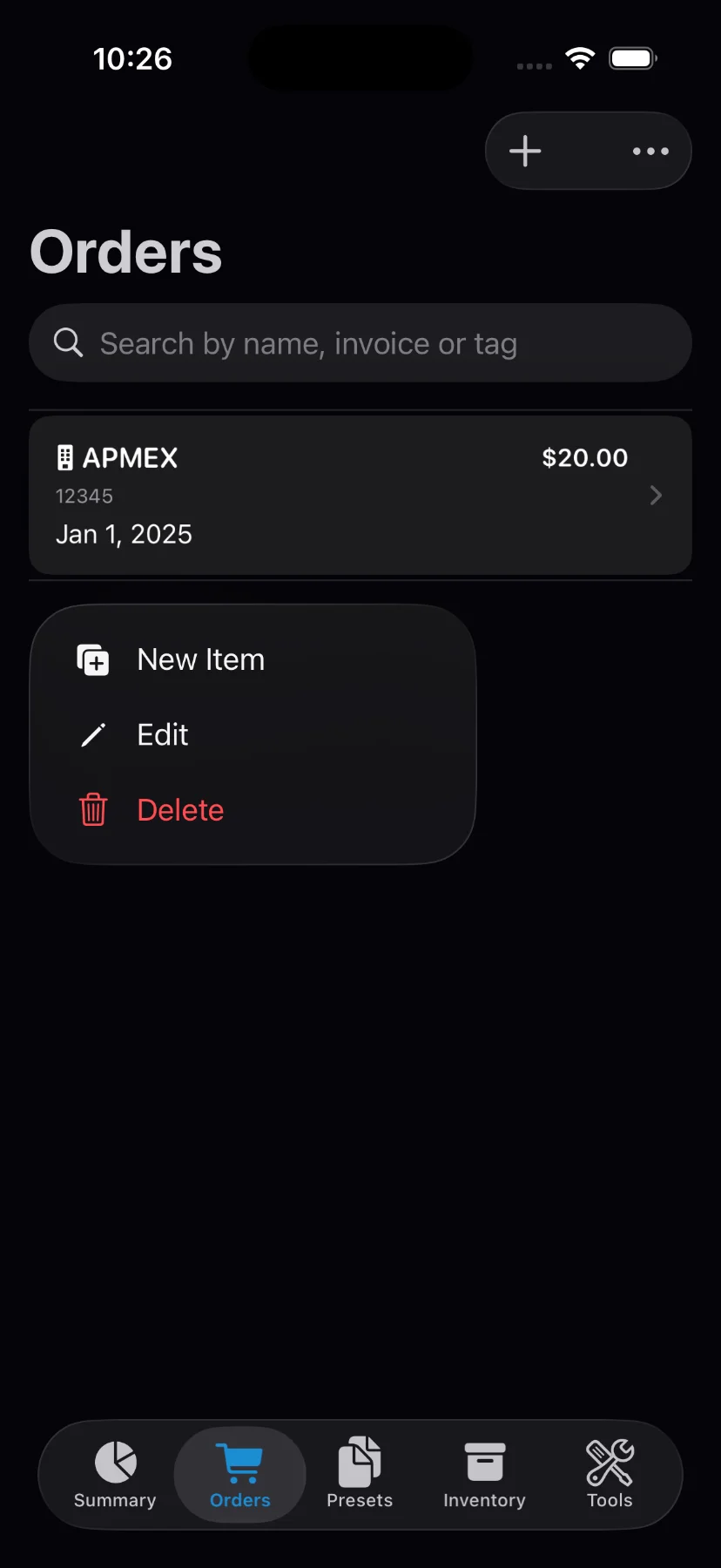Choose New Item from the context menu

point(200,659)
